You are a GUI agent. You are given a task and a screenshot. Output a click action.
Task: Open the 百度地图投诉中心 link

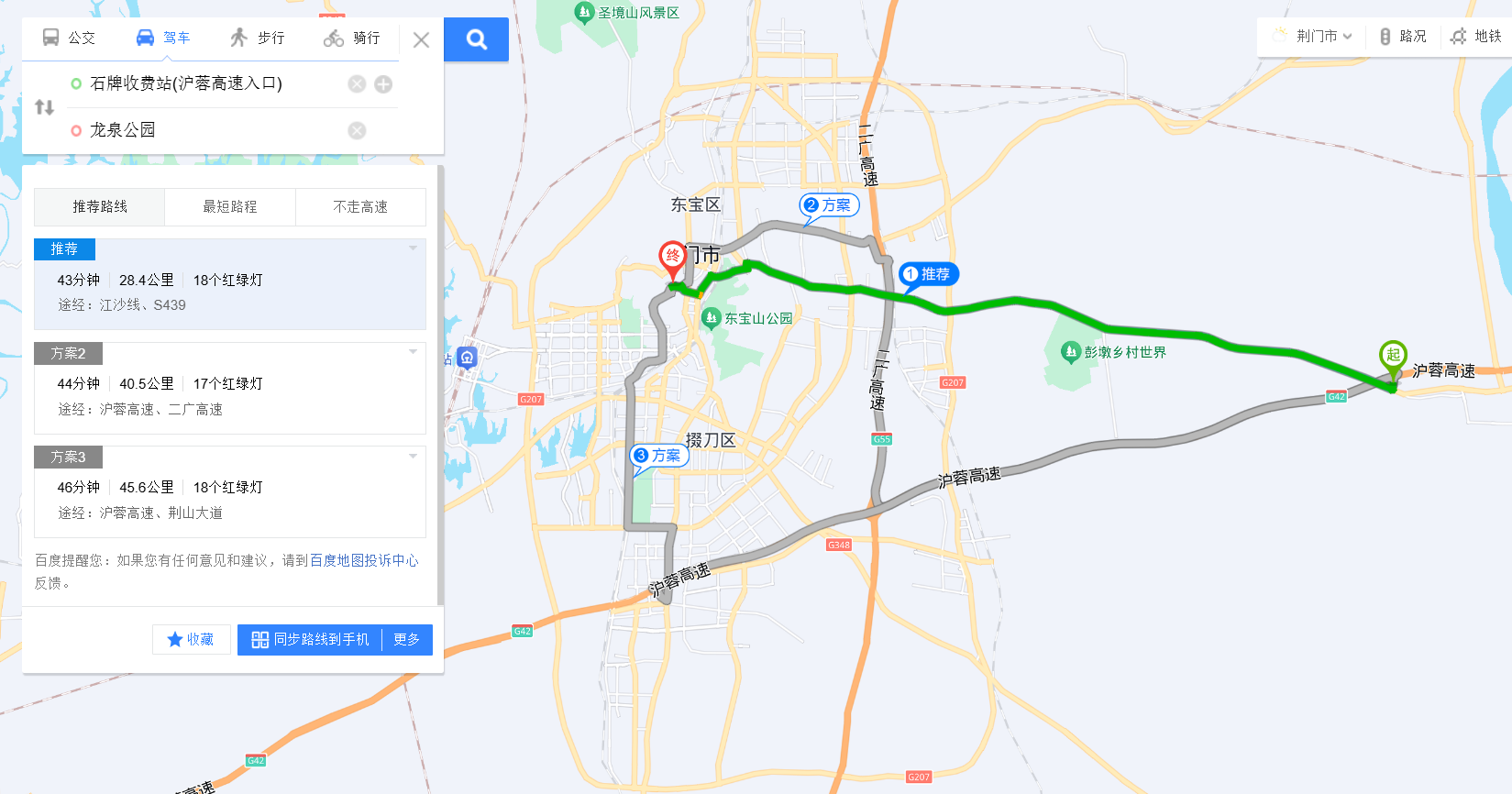click(x=363, y=560)
